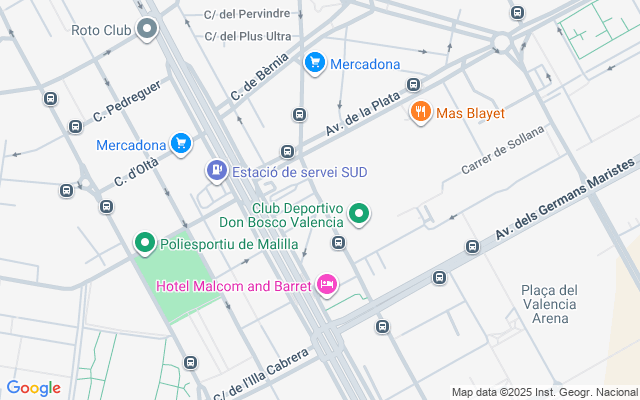Open the Roto Club map pin
Viewport: 640px width, 400px height.
[147, 29]
